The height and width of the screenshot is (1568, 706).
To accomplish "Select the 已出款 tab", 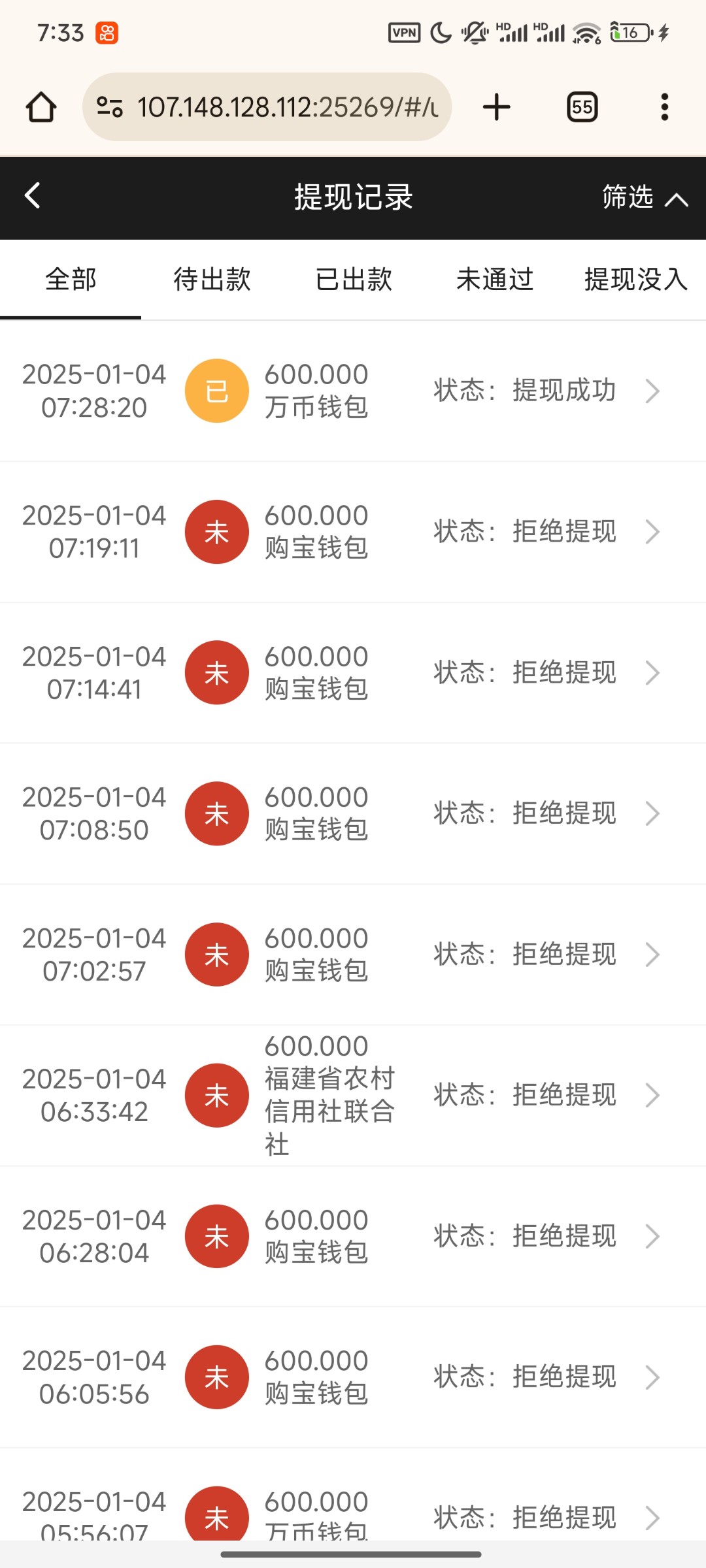I will (x=354, y=280).
